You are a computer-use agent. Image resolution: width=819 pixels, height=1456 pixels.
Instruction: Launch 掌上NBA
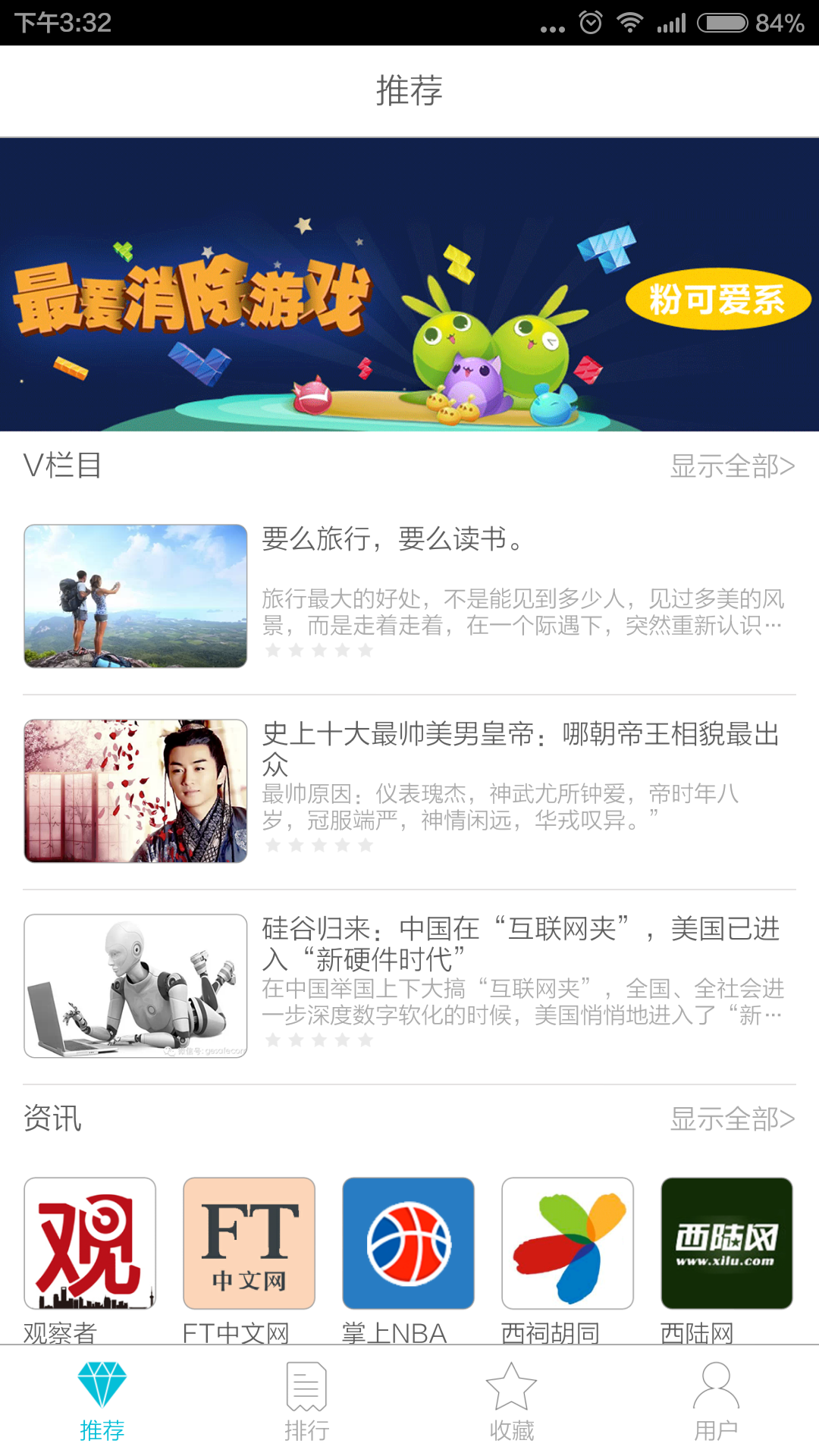(x=408, y=1244)
